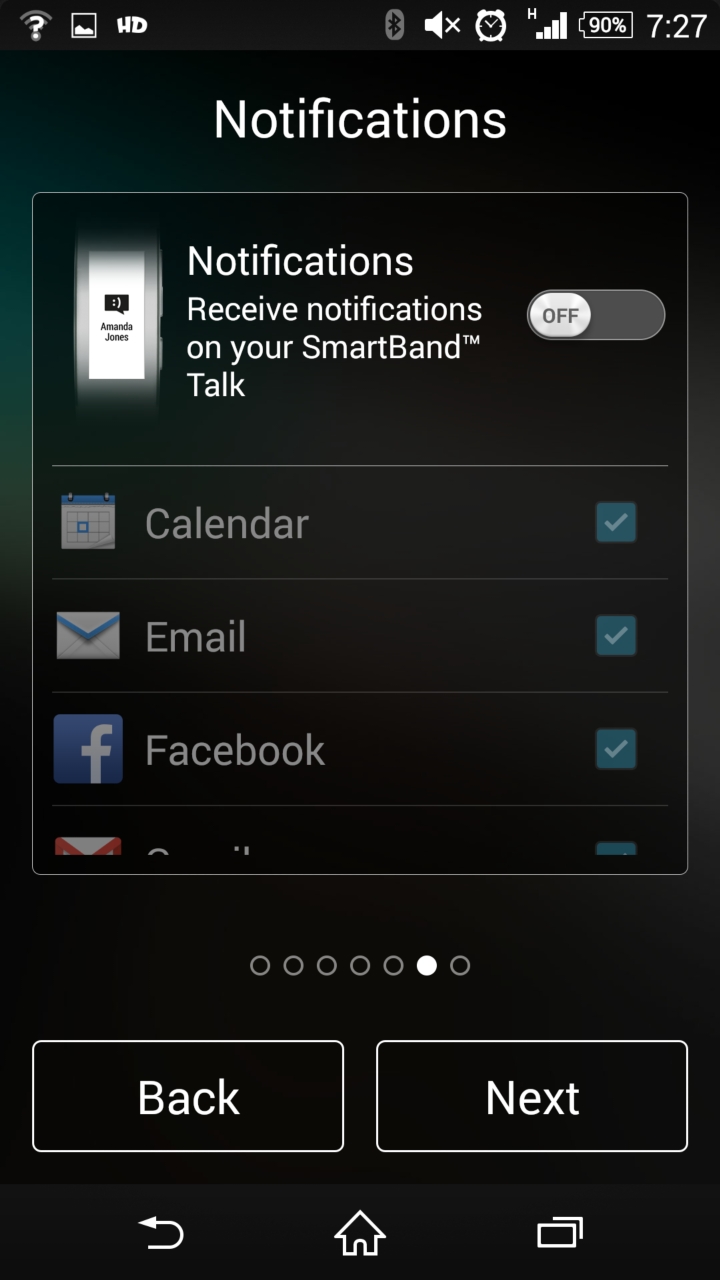The width and height of the screenshot is (720, 1280).
Task: Turn on SmartBand Talk notifications switch
Action: pyautogui.click(x=596, y=315)
